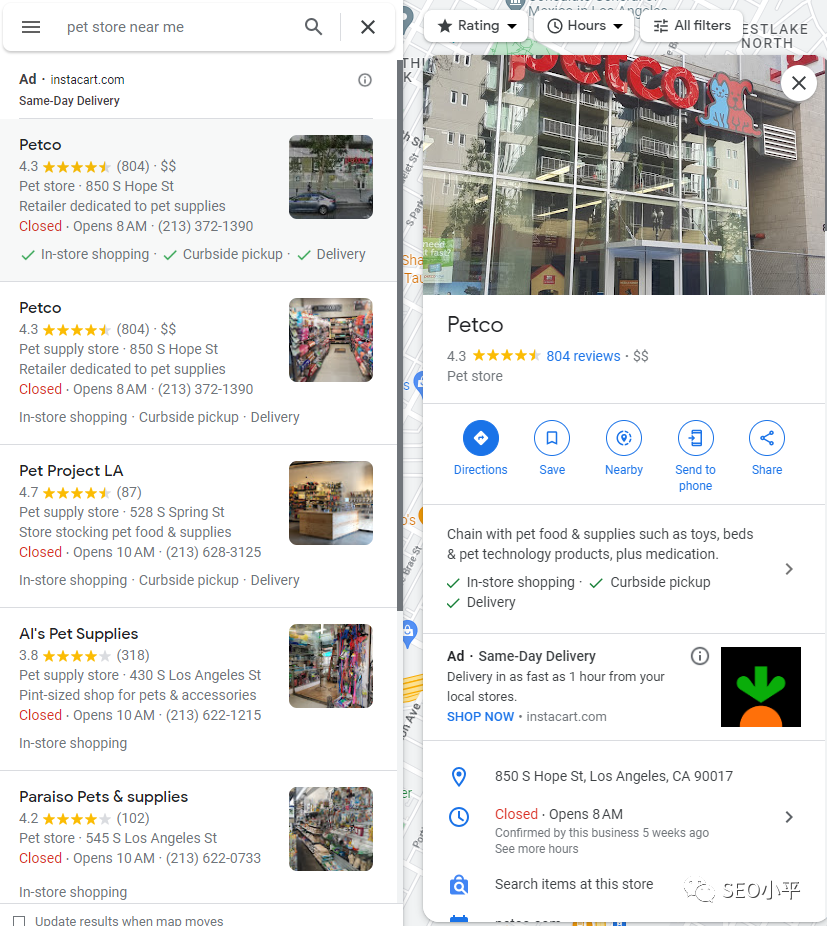The height and width of the screenshot is (926, 827).
Task: Expand Petco opening hours
Action: pos(788,817)
